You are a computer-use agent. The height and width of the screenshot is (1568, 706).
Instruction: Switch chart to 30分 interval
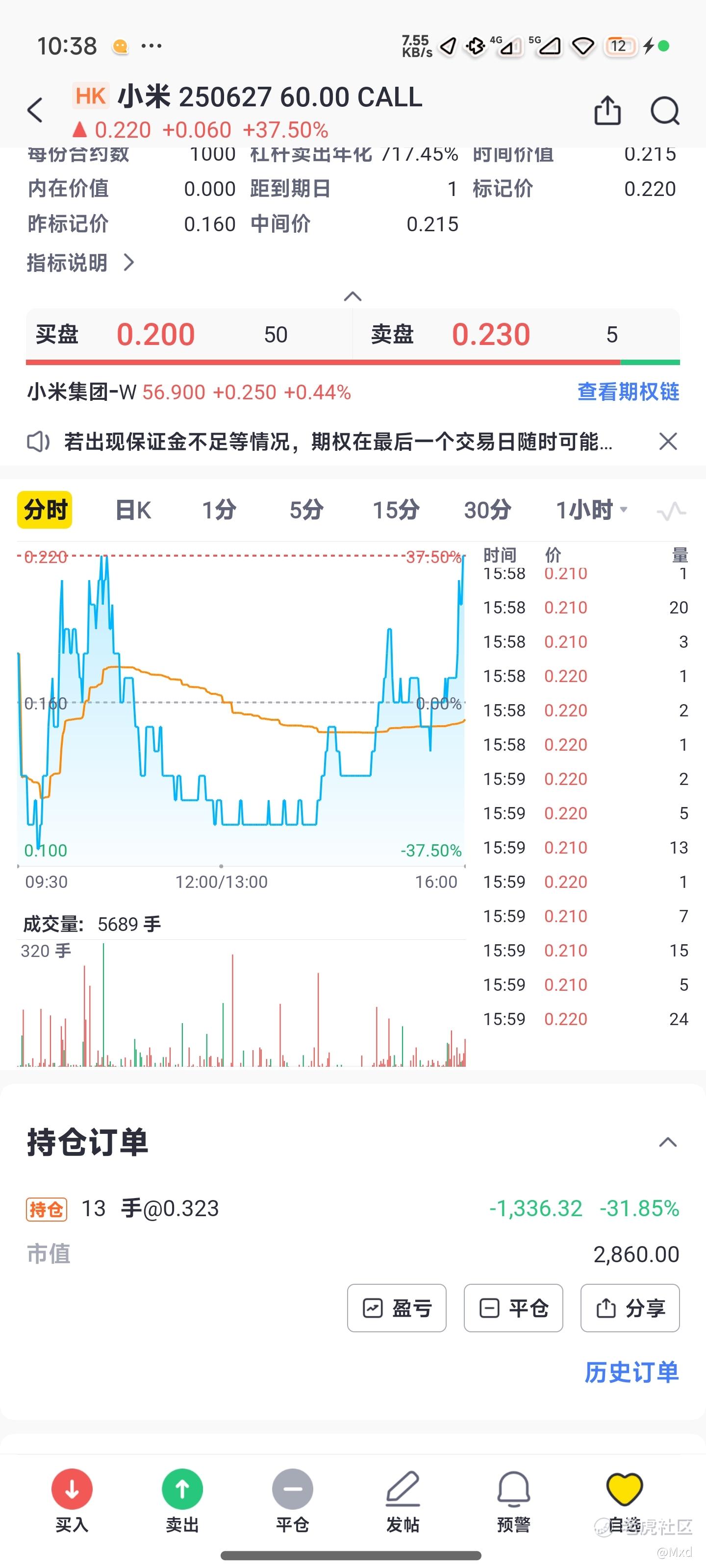click(487, 510)
